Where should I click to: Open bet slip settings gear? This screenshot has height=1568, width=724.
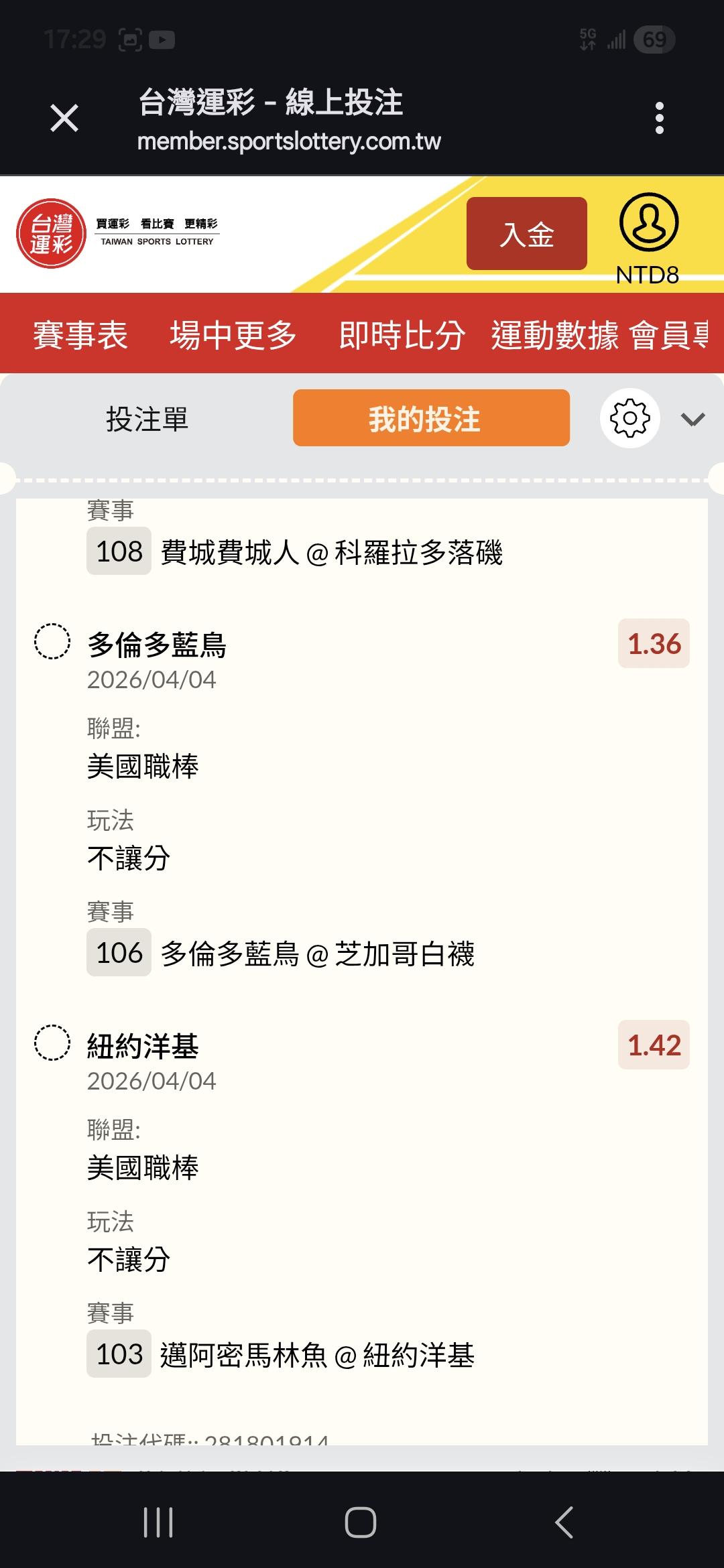(x=629, y=418)
